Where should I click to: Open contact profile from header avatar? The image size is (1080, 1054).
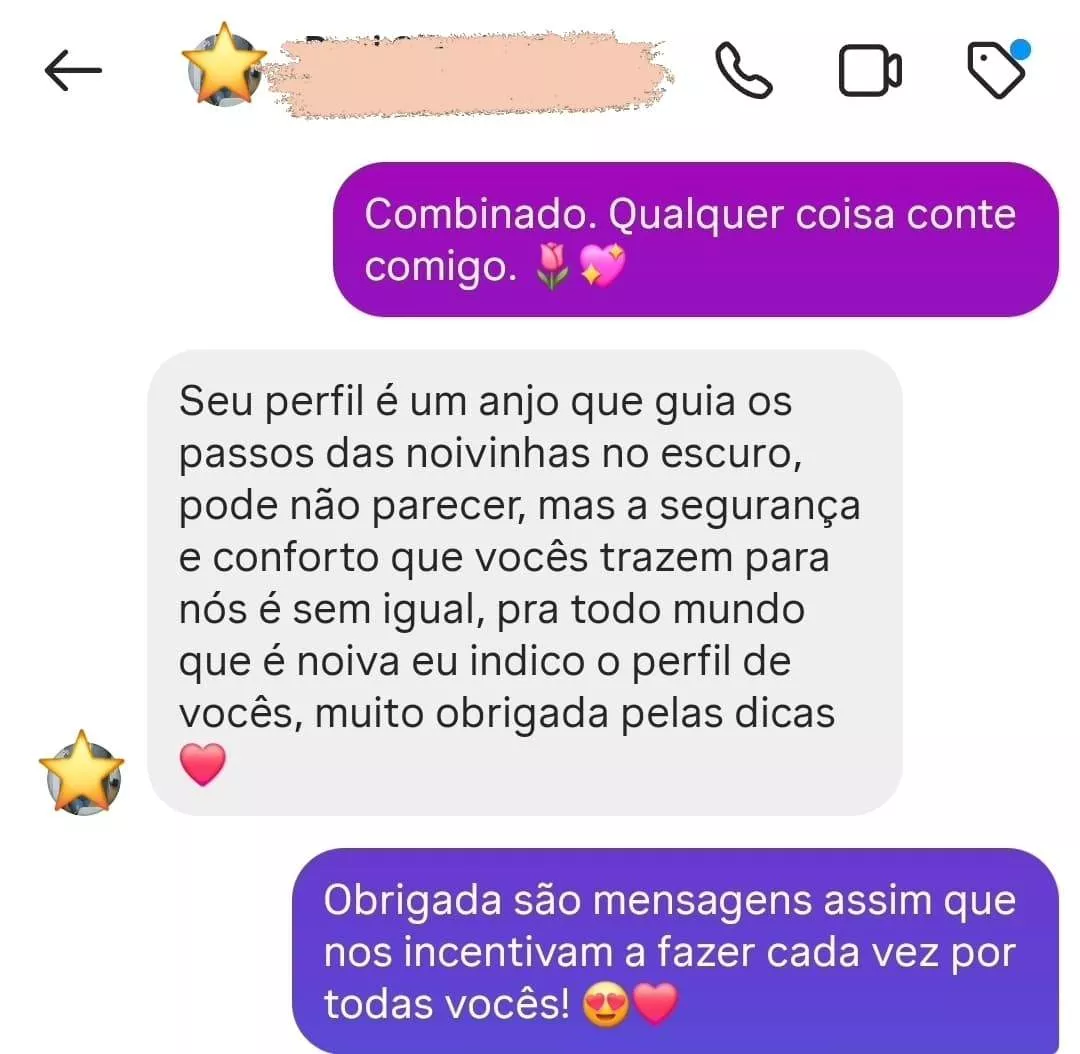(224, 64)
